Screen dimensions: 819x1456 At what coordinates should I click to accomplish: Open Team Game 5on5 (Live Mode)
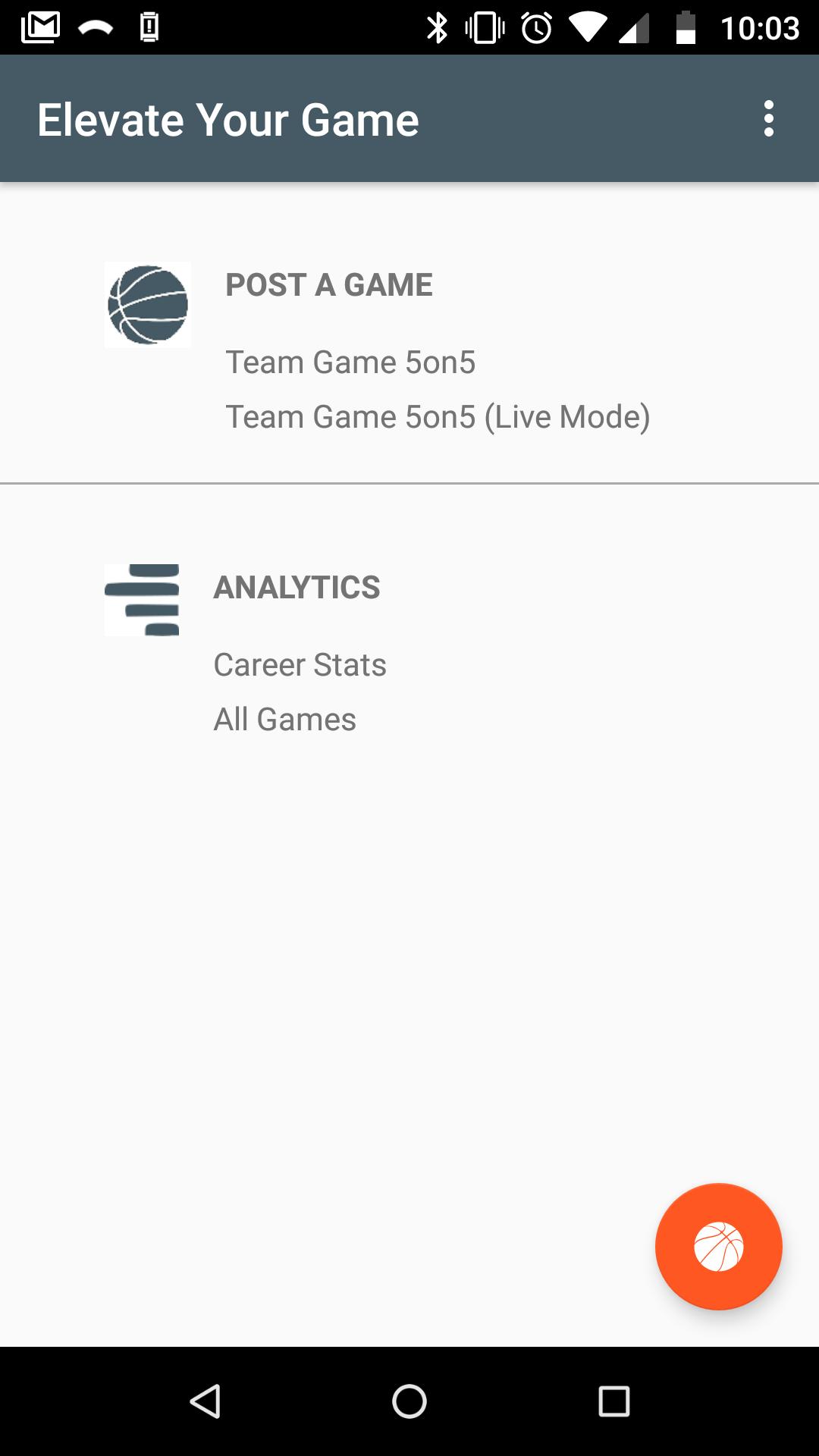click(438, 416)
